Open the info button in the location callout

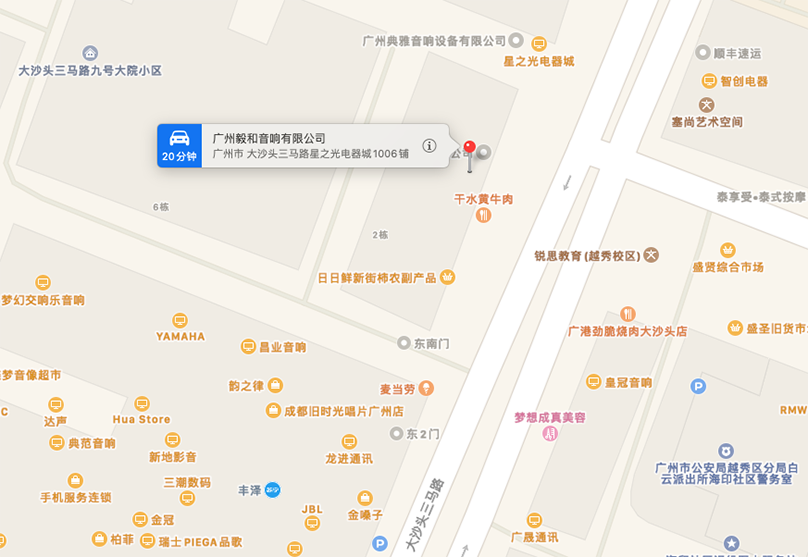[429, 146]
